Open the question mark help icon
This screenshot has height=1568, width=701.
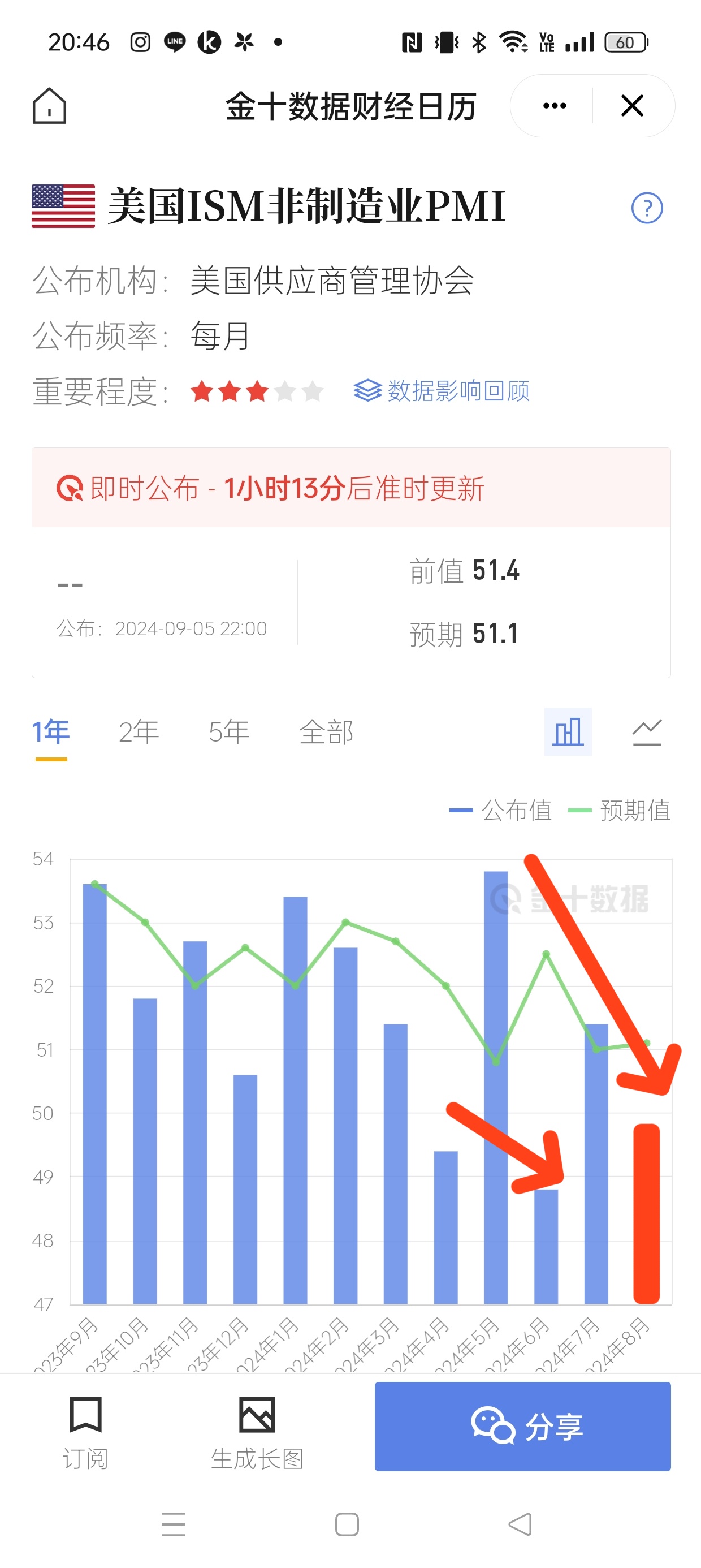(x=646, y=208)
